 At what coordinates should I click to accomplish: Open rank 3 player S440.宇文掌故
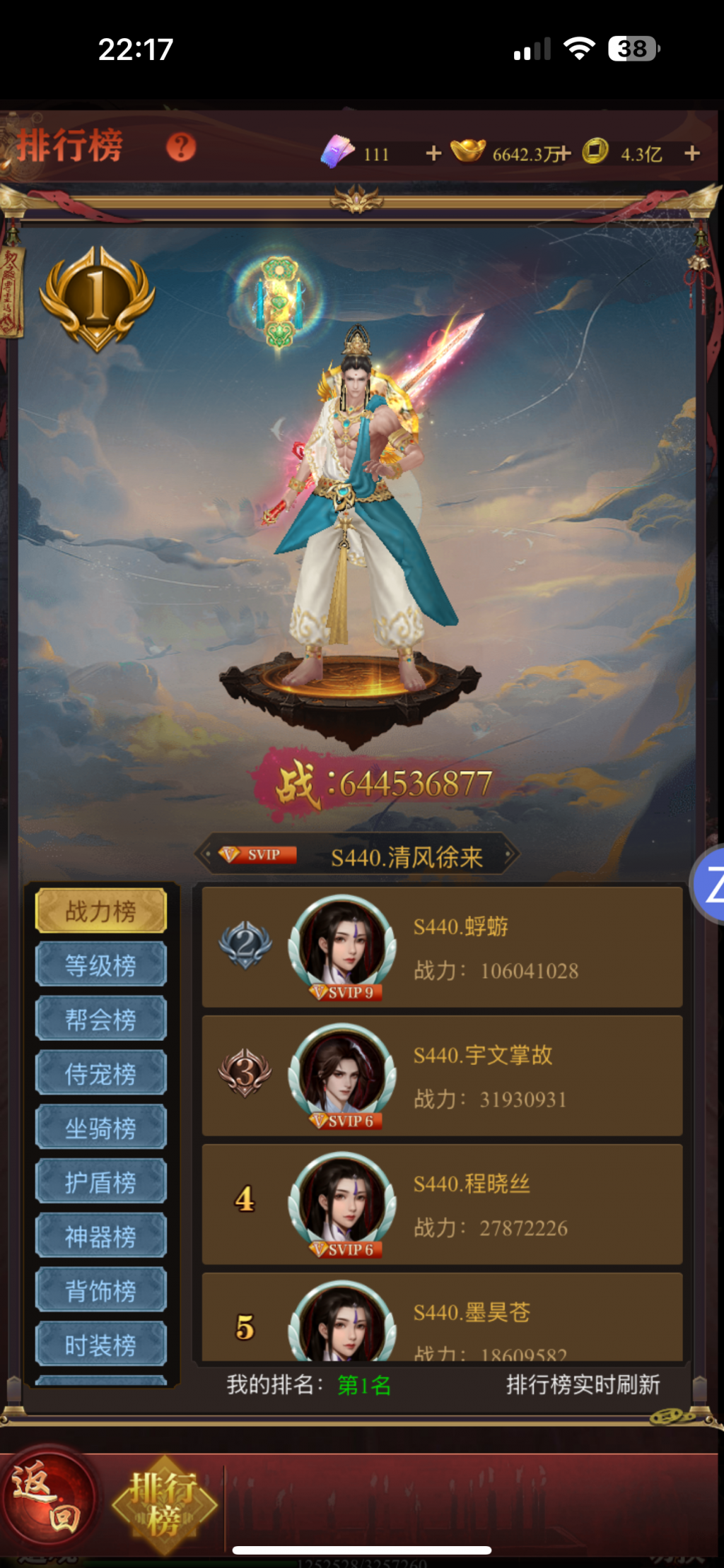(x=442, y=1076)
